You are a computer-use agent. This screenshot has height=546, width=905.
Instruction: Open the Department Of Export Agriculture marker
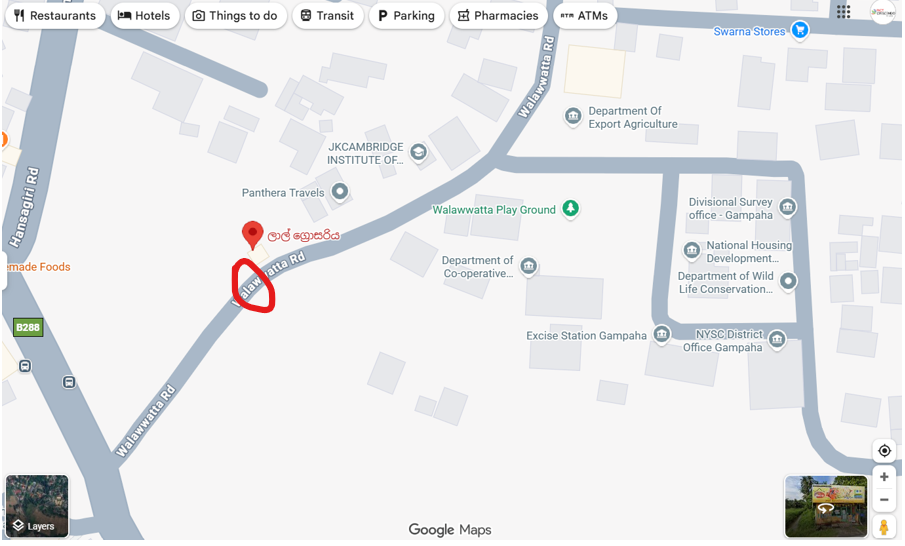(x=573, y=117)
